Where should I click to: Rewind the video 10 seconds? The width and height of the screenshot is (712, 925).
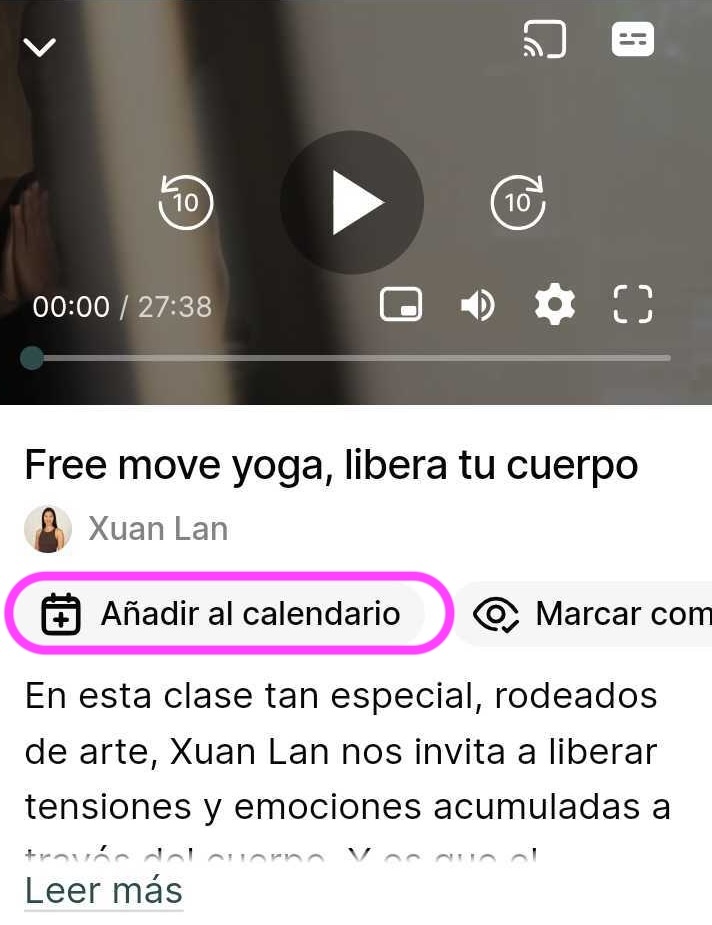[x=185, y=203]
